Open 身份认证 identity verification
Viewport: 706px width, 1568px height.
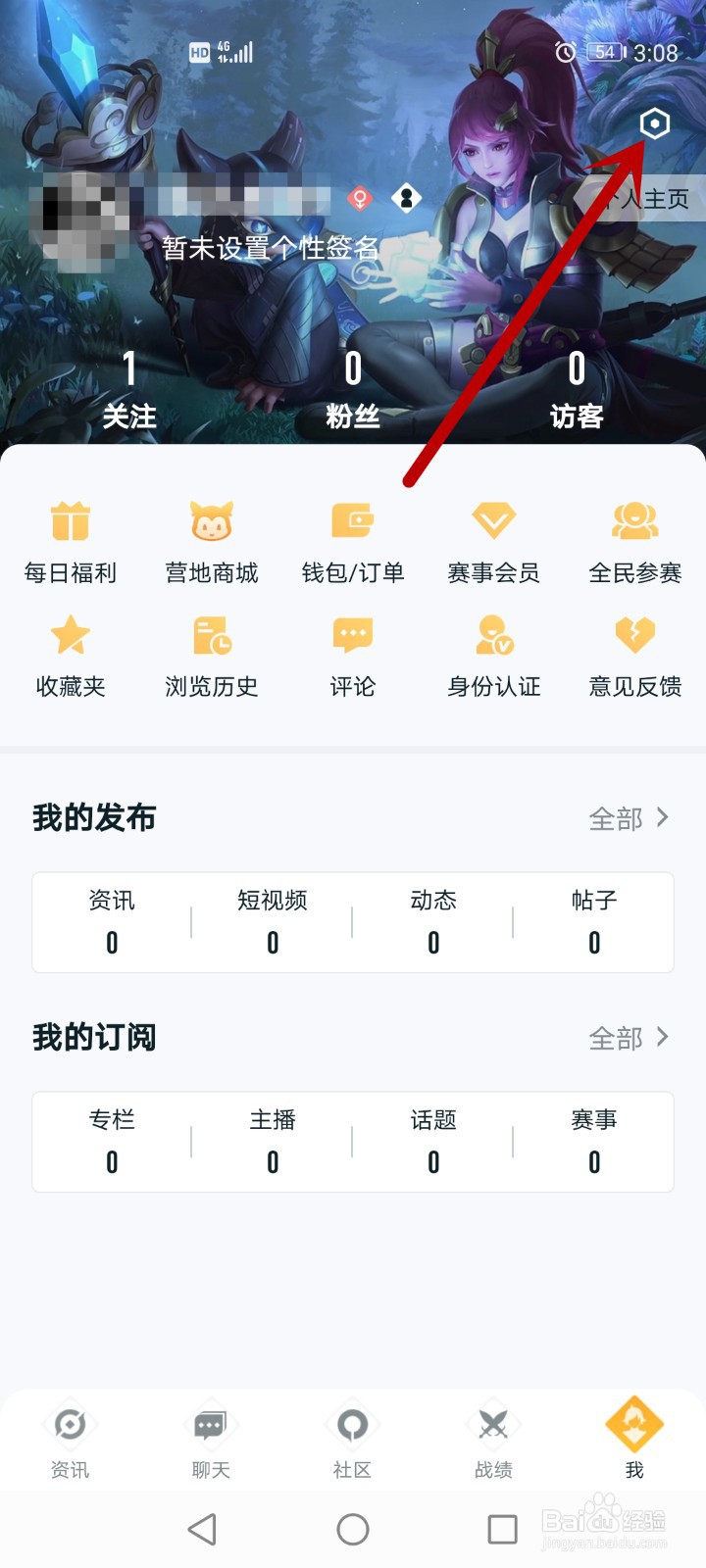click(x=493, y=656)
